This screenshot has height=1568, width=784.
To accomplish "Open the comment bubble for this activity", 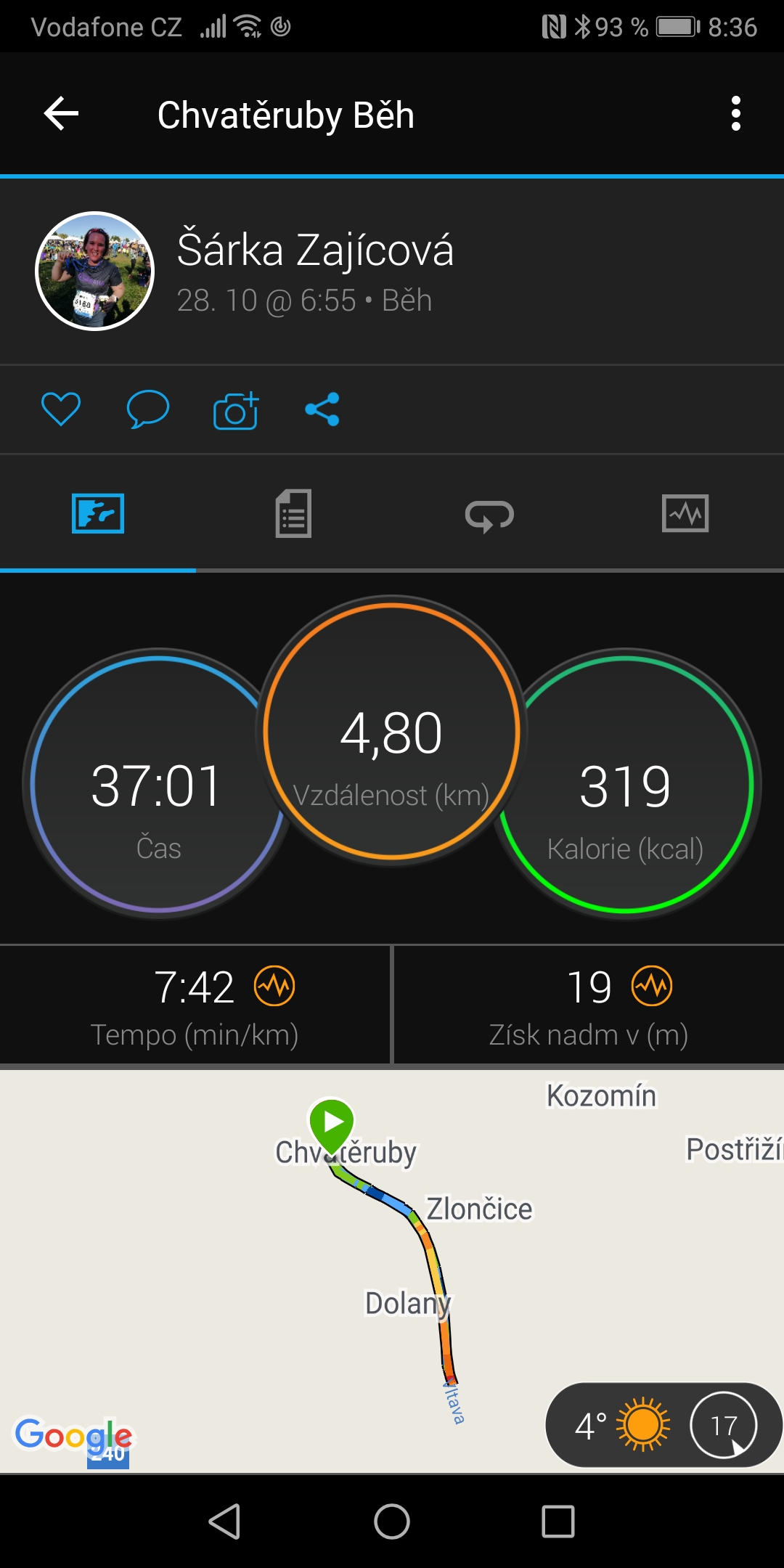I will 147,409.
